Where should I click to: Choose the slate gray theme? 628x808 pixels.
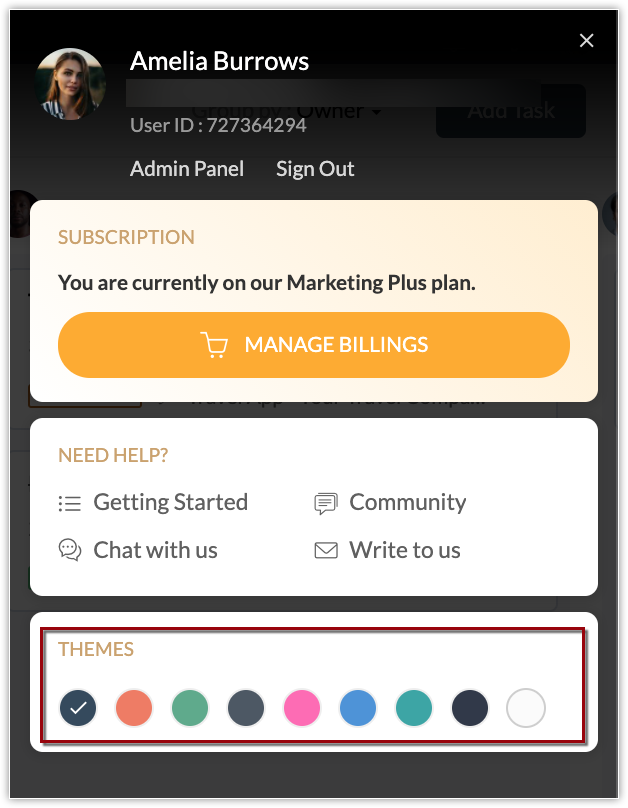coord(246,707)
